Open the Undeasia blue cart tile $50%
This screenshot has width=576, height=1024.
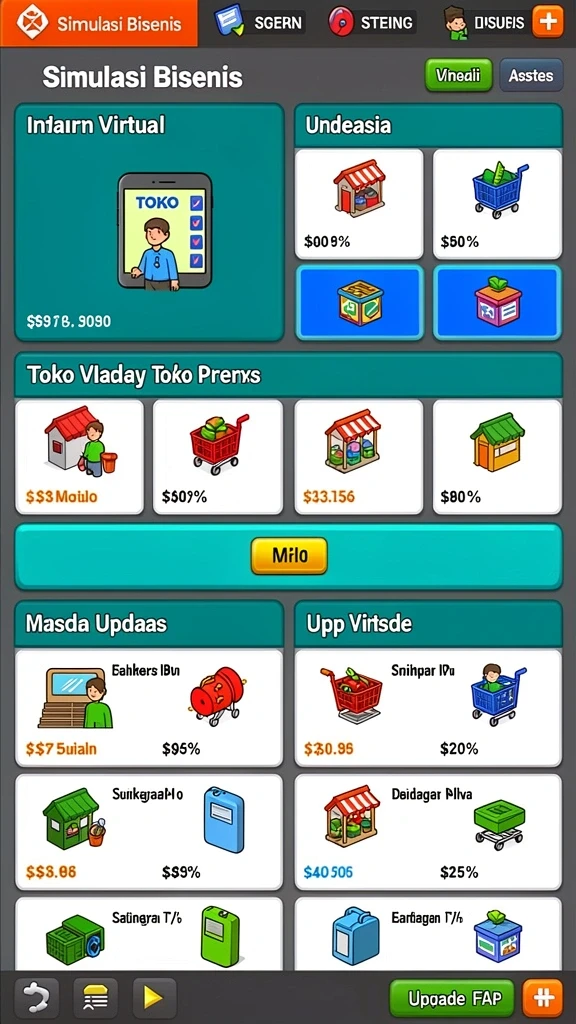[498, 204]
